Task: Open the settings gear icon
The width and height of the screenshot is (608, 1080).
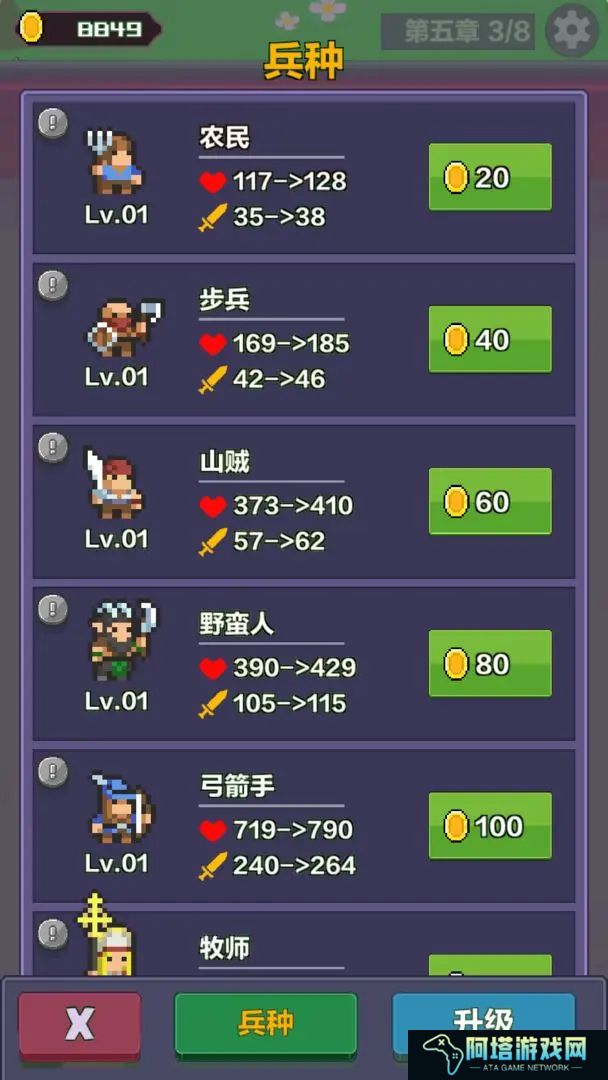Action: click(x=571, y=31)
